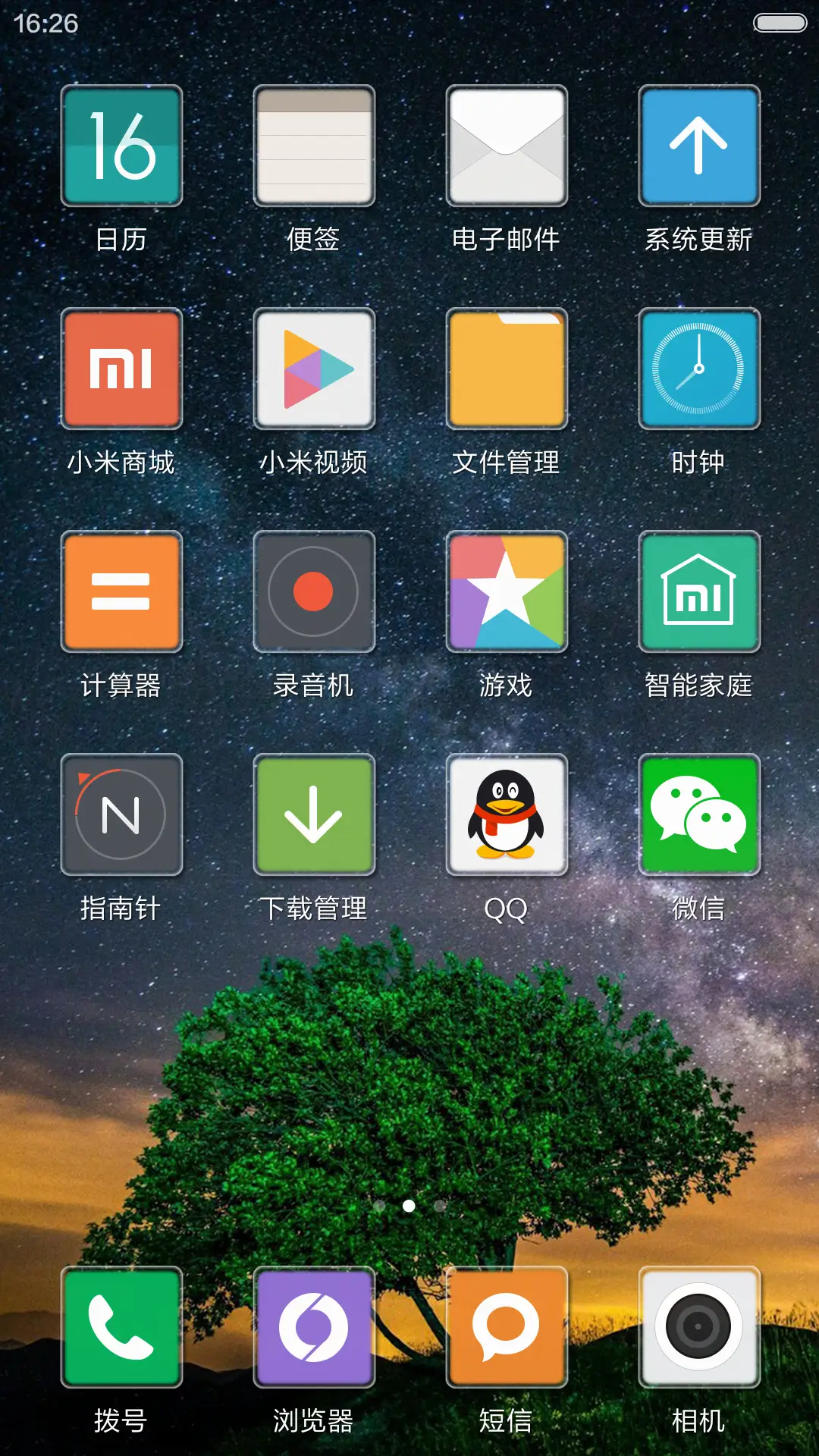This screenshot has width=819, height=1456.
Task: Launch 小米视频 video player
Action: [314, 369]
